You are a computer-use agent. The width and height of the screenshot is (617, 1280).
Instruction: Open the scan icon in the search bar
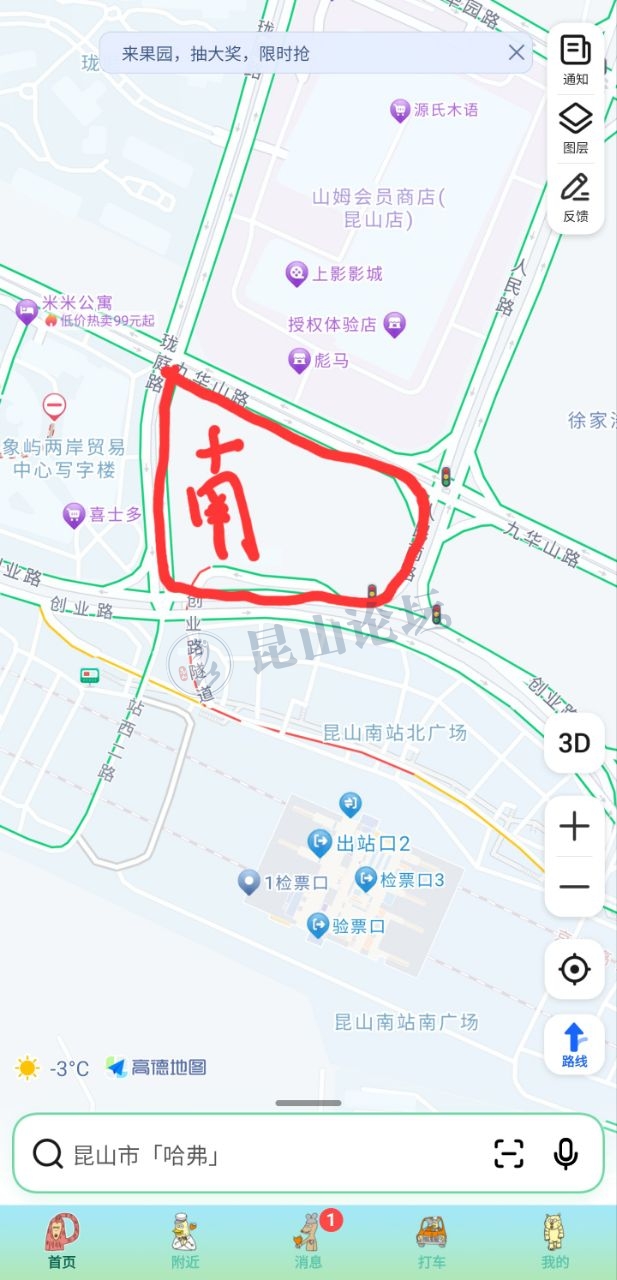coord(509,1154)
